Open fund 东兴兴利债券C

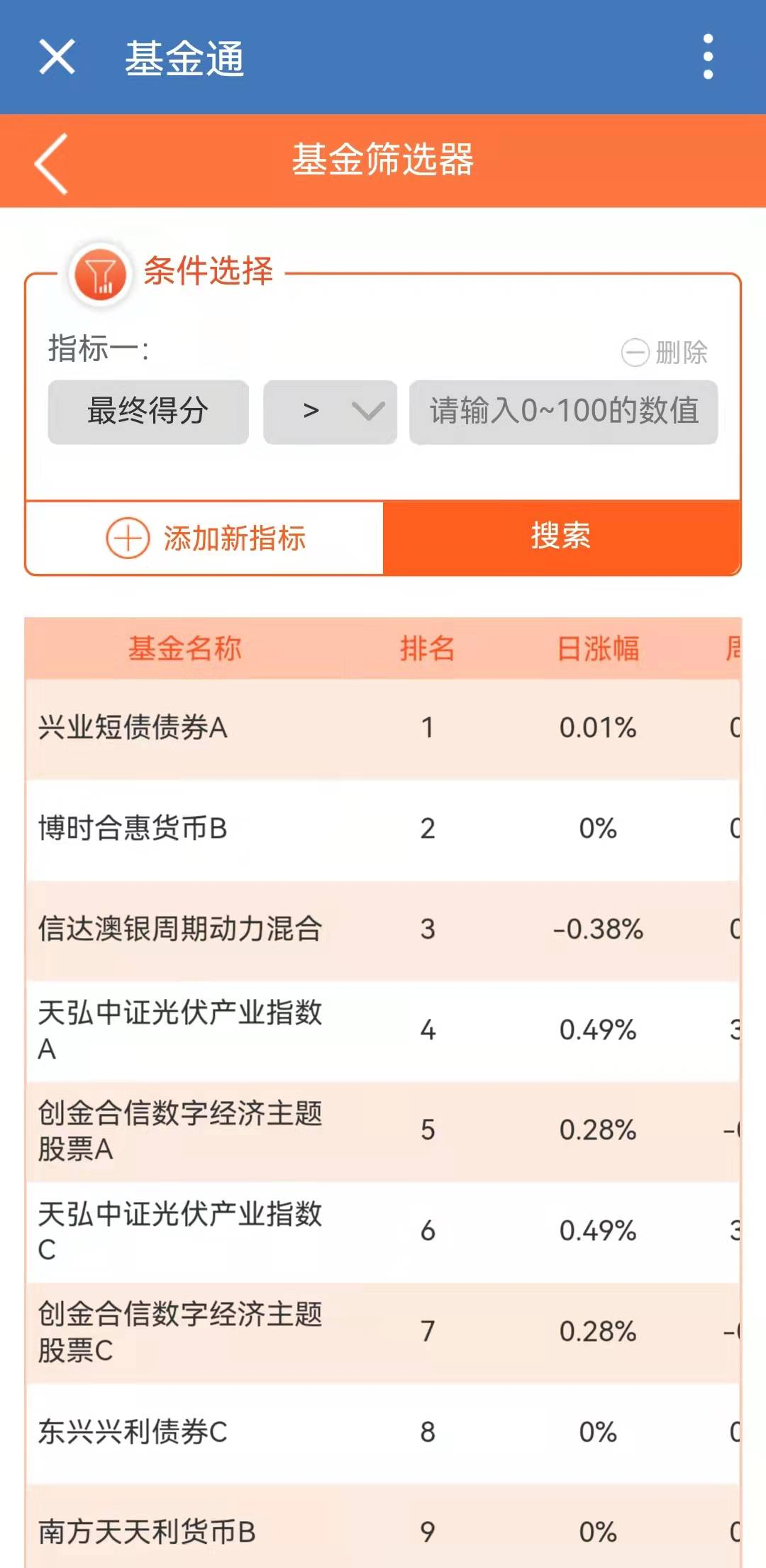tap(133, 1432)
